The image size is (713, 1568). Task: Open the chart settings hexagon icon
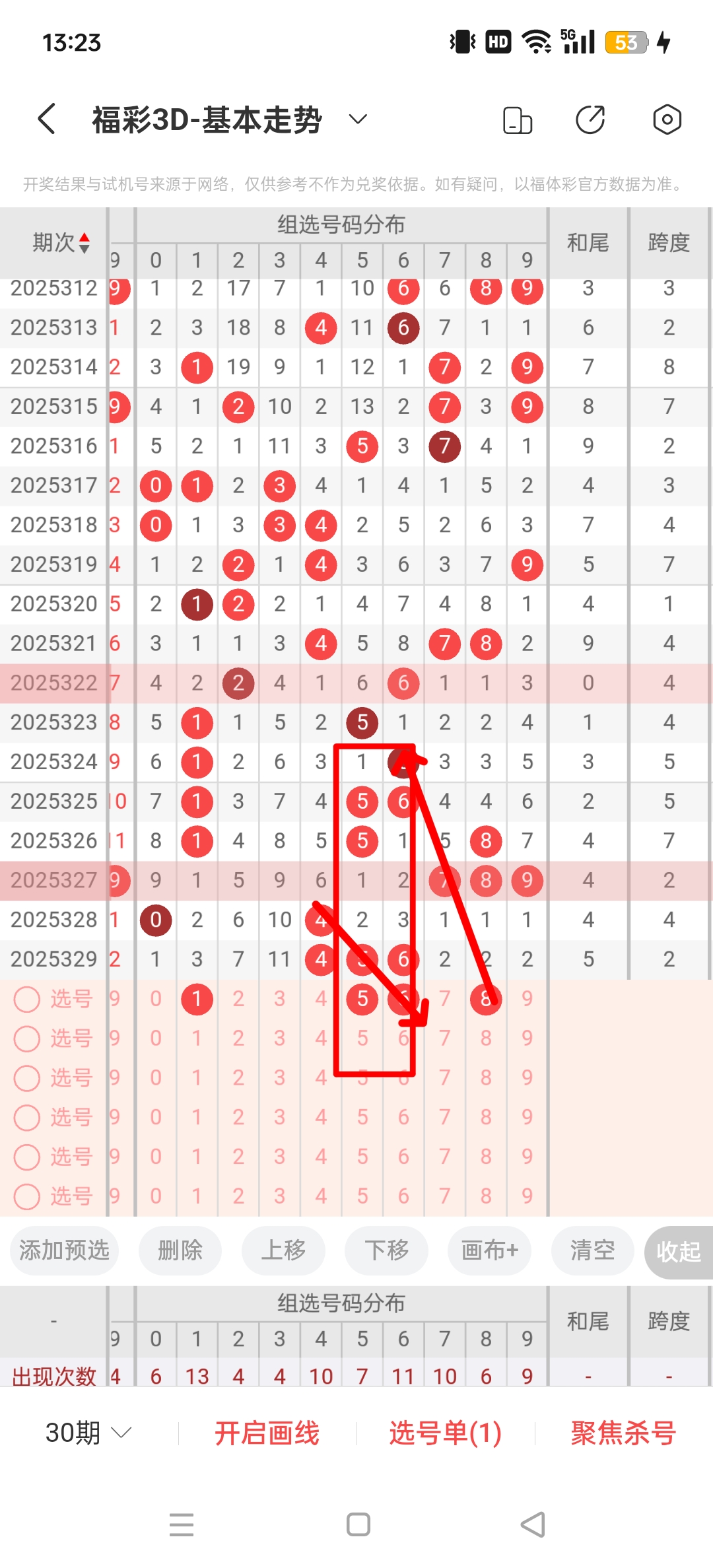pyautogui.click(x=667, y=119)
